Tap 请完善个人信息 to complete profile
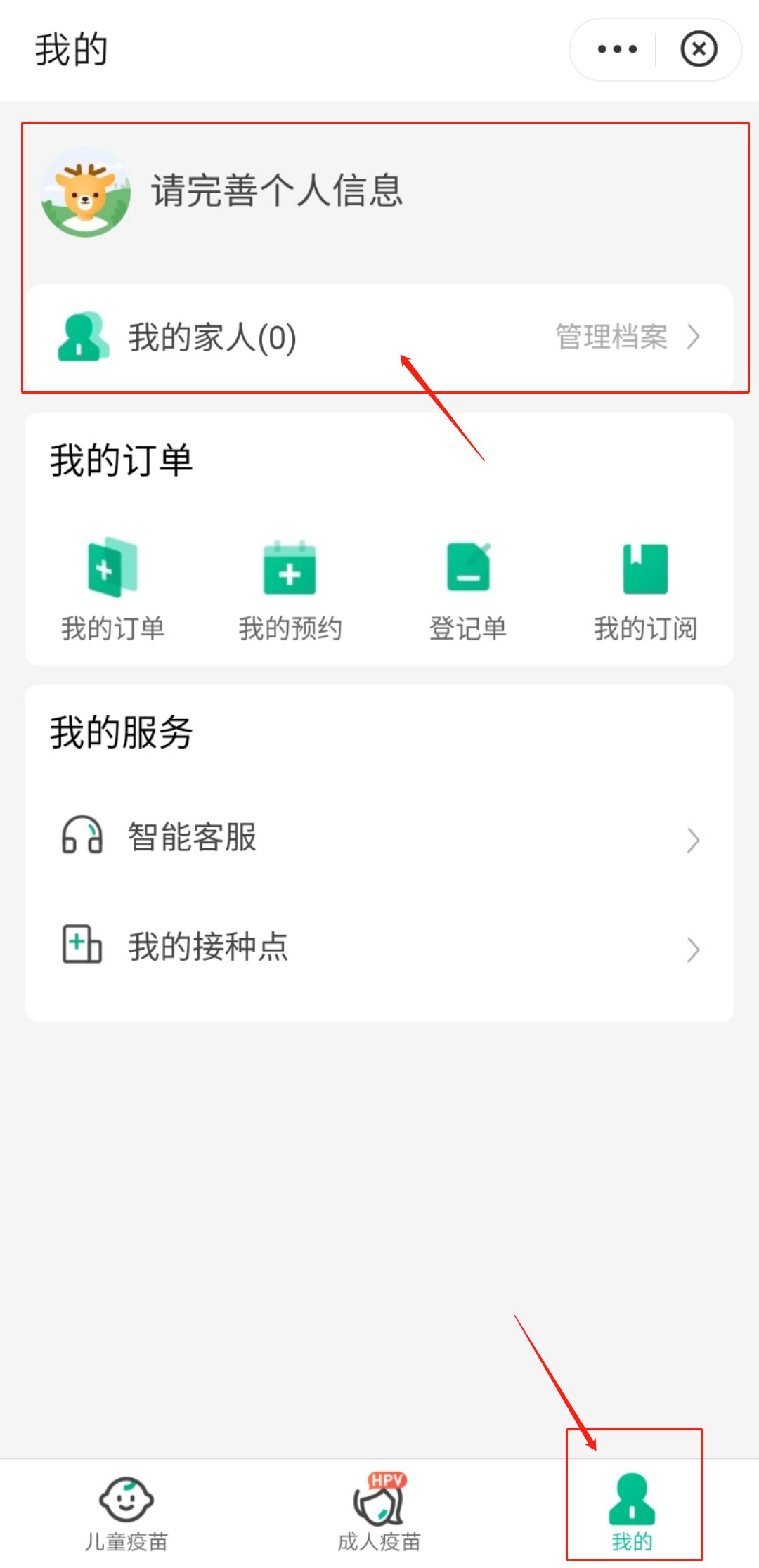The image size is (759, 1568). [x=277, y=191]
